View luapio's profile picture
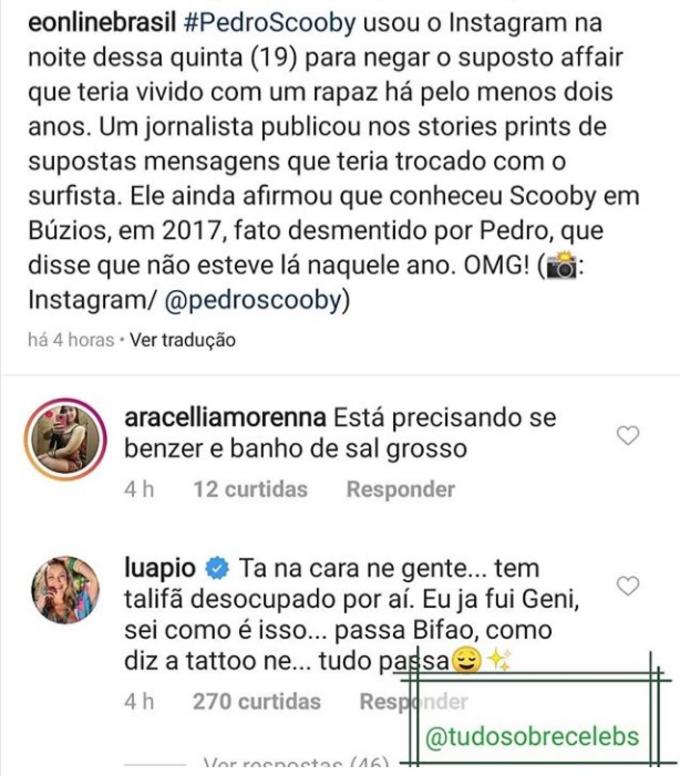Screen dimensions: 680x776 click(68, 589)
